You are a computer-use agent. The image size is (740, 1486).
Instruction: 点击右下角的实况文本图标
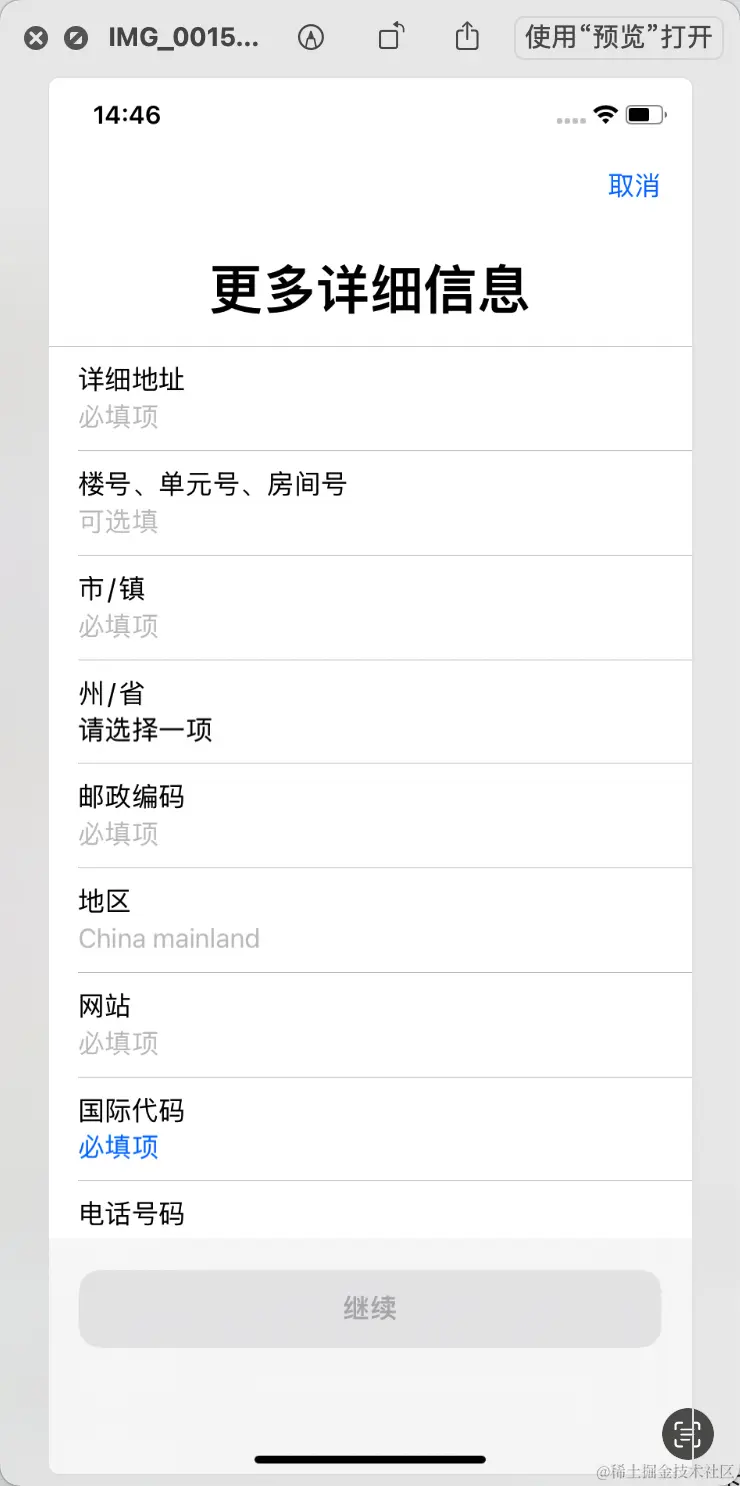[x=687, y=1434]
